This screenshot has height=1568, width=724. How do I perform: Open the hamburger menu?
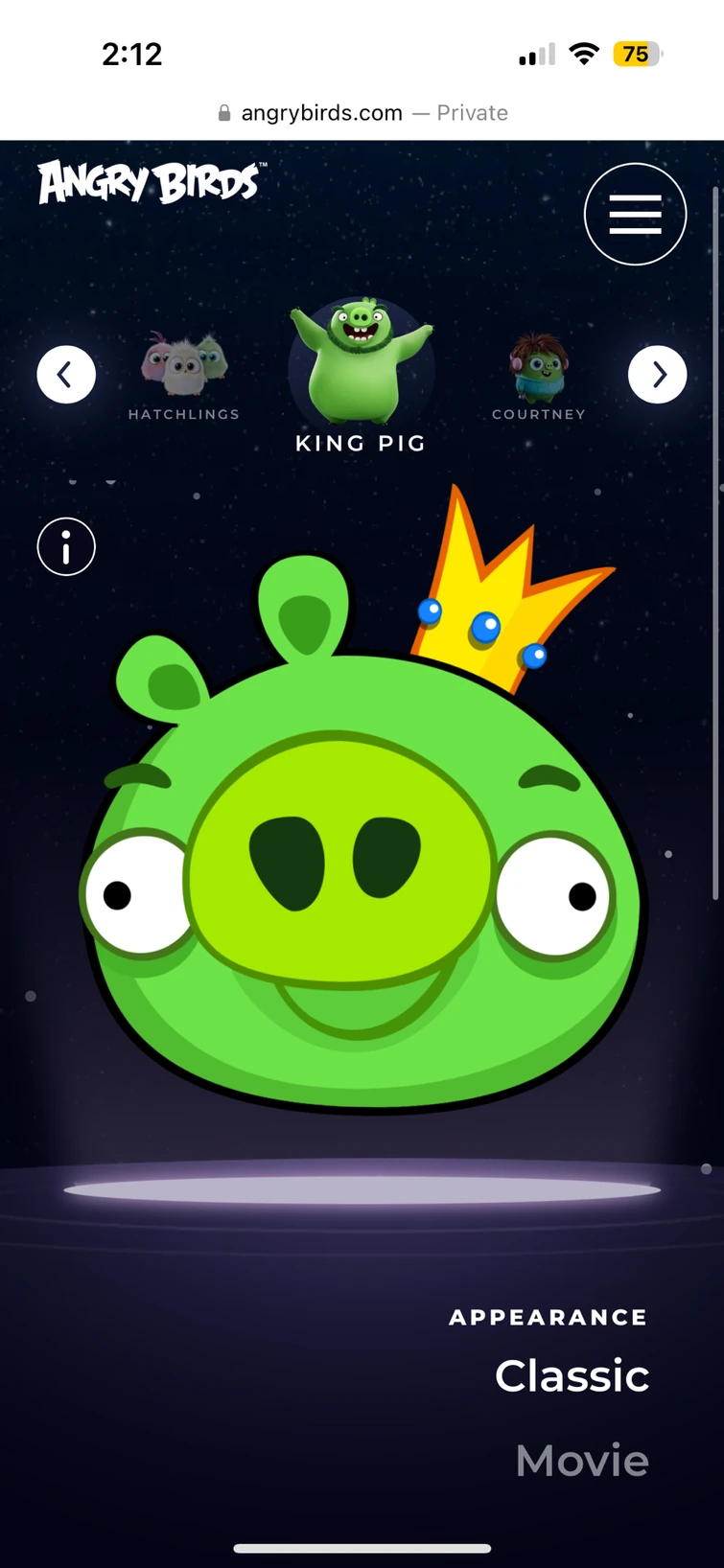(635, 214)
